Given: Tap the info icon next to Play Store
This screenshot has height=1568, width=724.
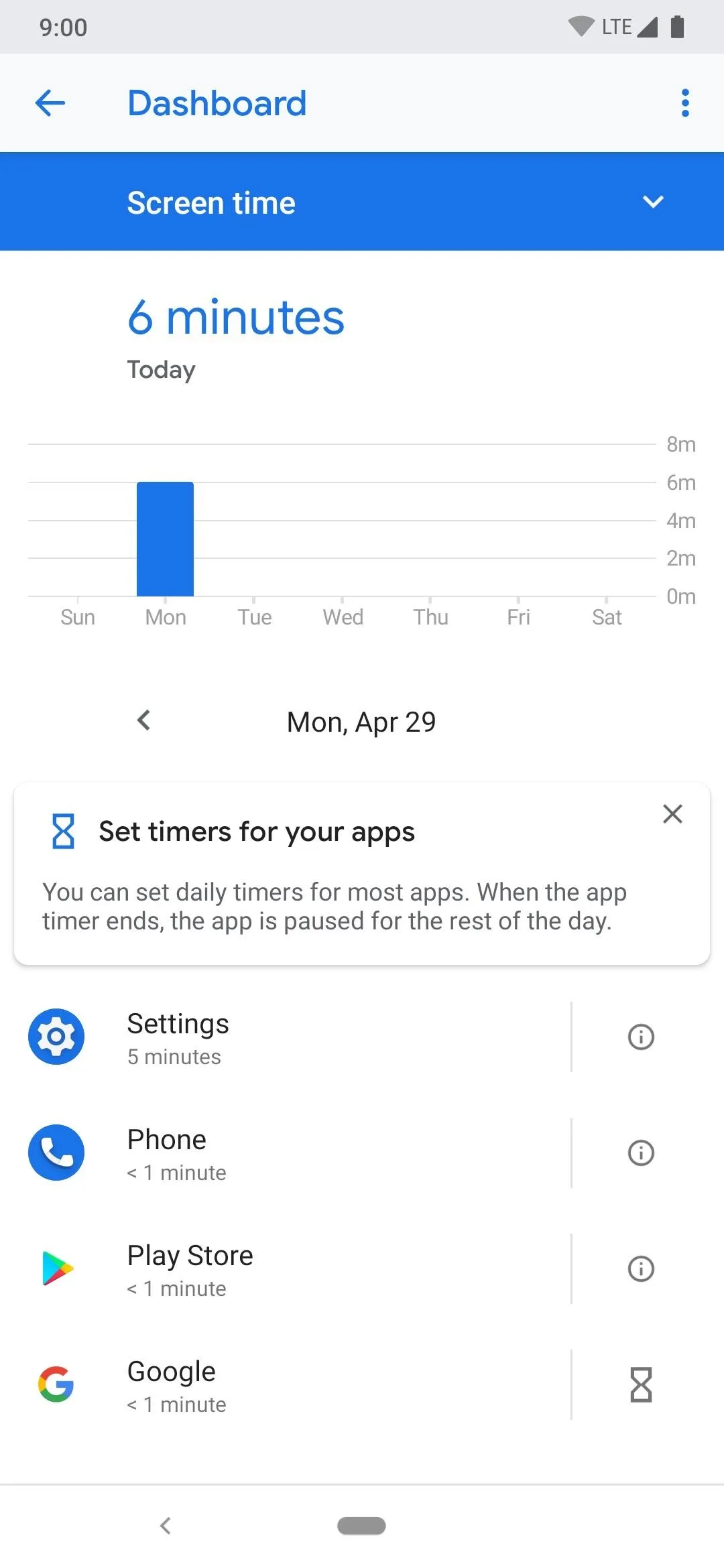Looking at the screenshot, I should [x=641, y=1268].
